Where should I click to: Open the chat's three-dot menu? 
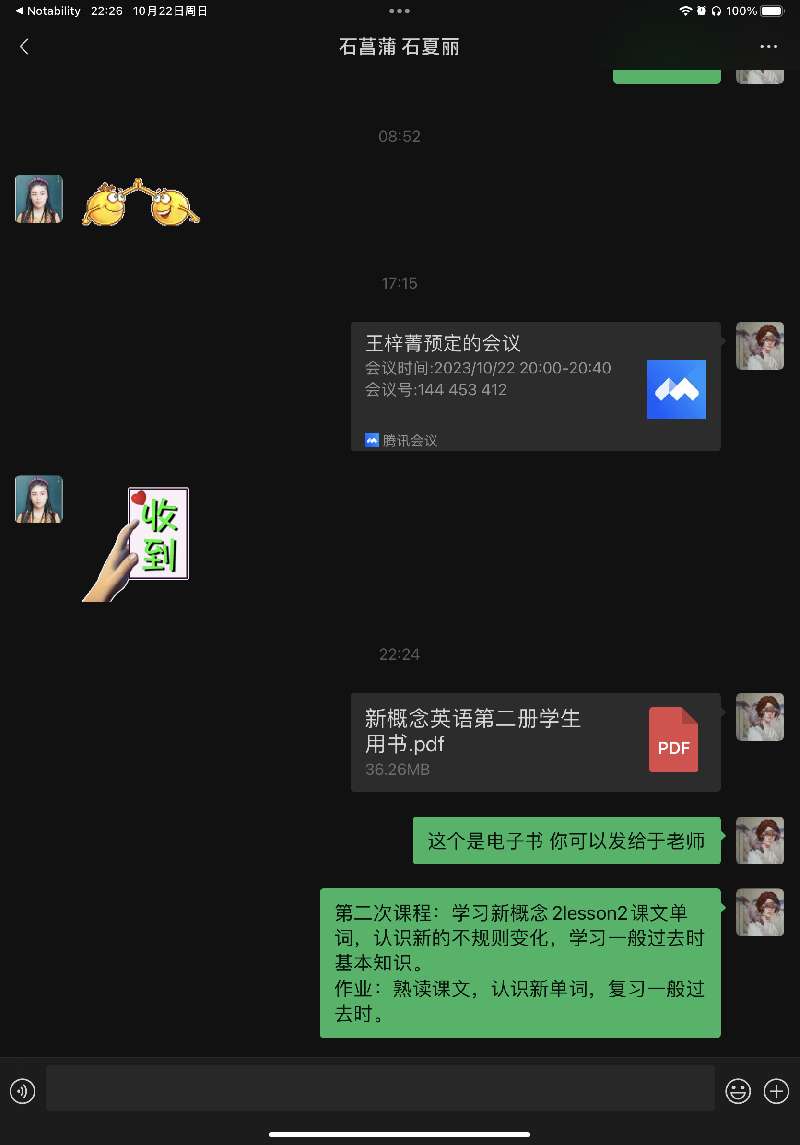coord(768,47)
